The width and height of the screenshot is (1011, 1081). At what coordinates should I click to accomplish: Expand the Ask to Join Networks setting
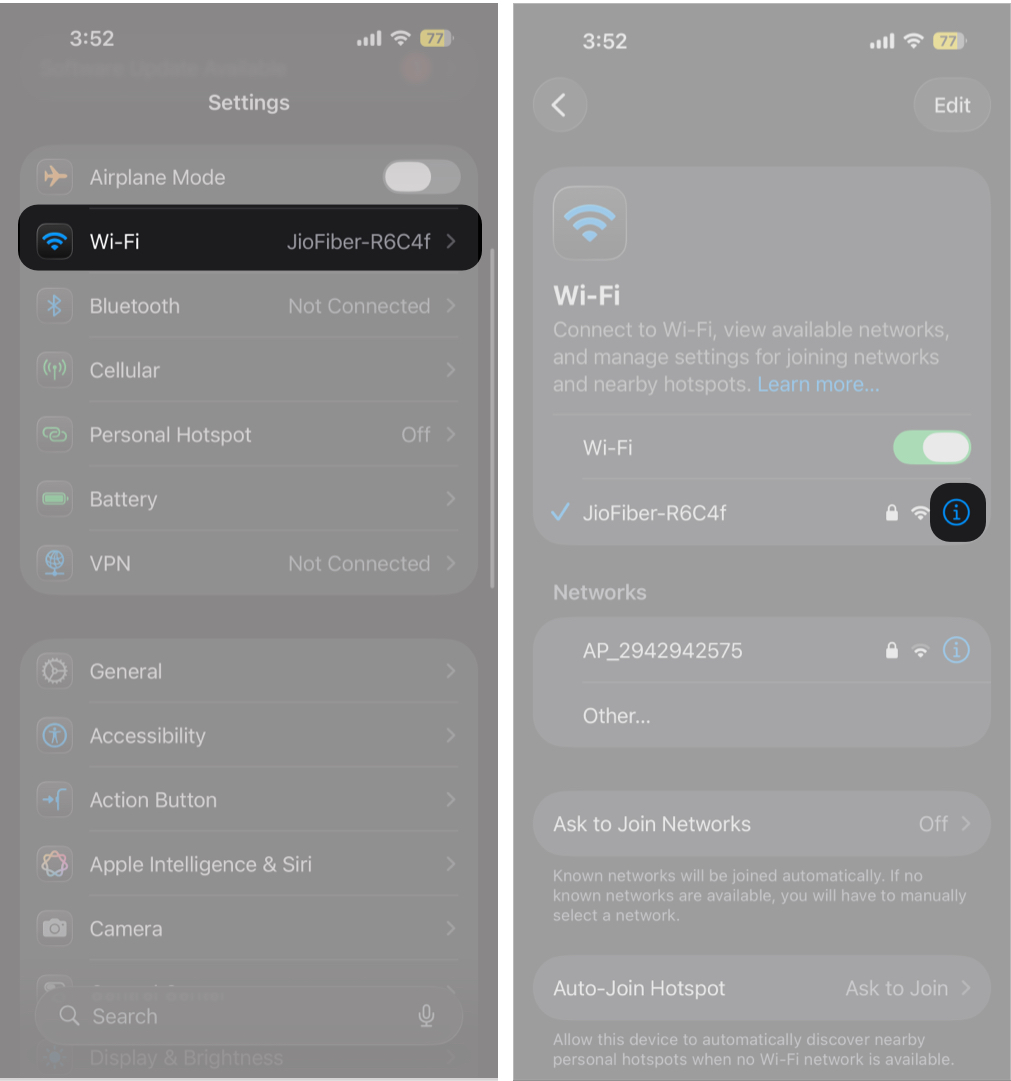coord(762,823)
